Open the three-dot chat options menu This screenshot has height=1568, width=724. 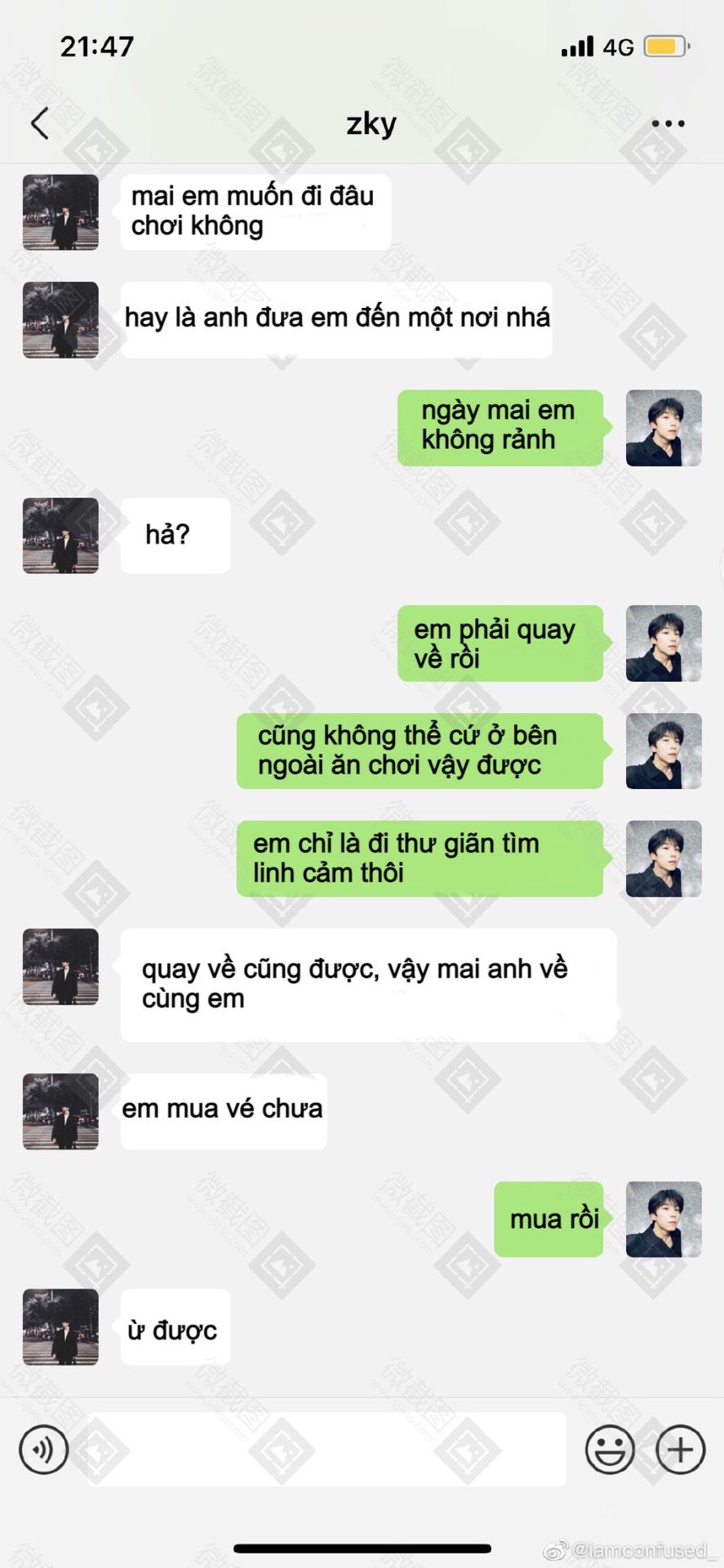[668, 123]
